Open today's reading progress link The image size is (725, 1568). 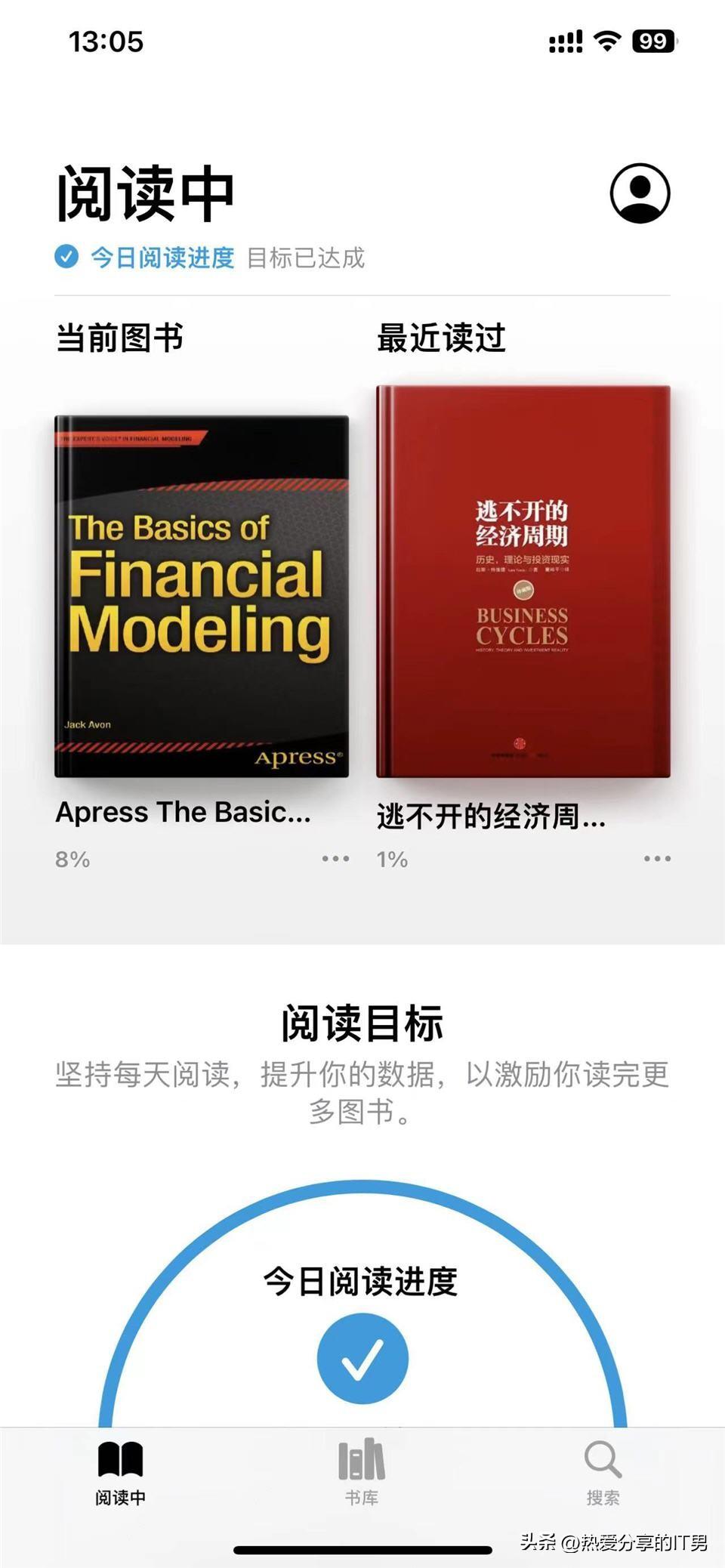[x=162, y=258]
